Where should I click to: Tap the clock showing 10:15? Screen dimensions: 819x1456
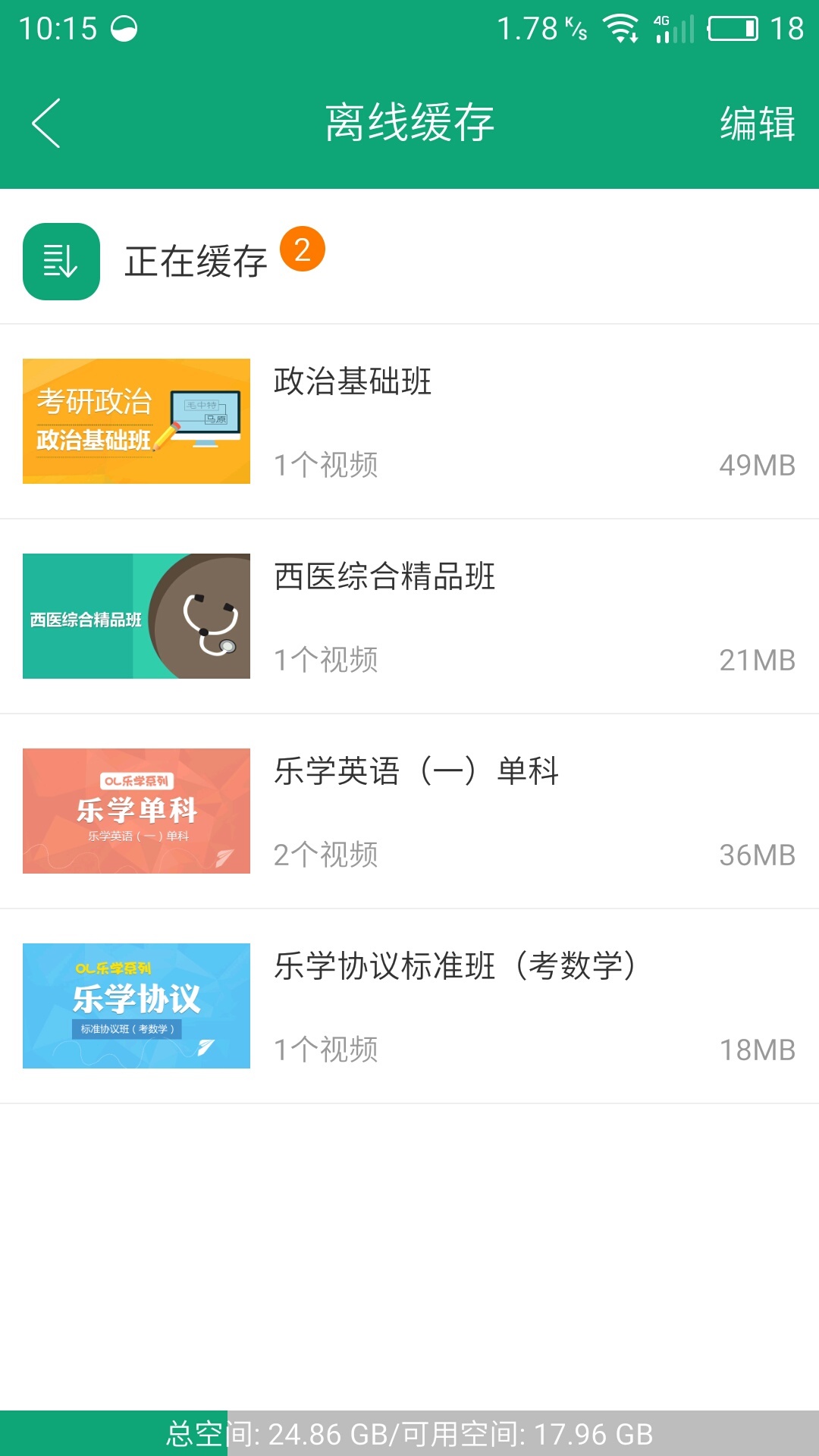click(x=61, y=29)
